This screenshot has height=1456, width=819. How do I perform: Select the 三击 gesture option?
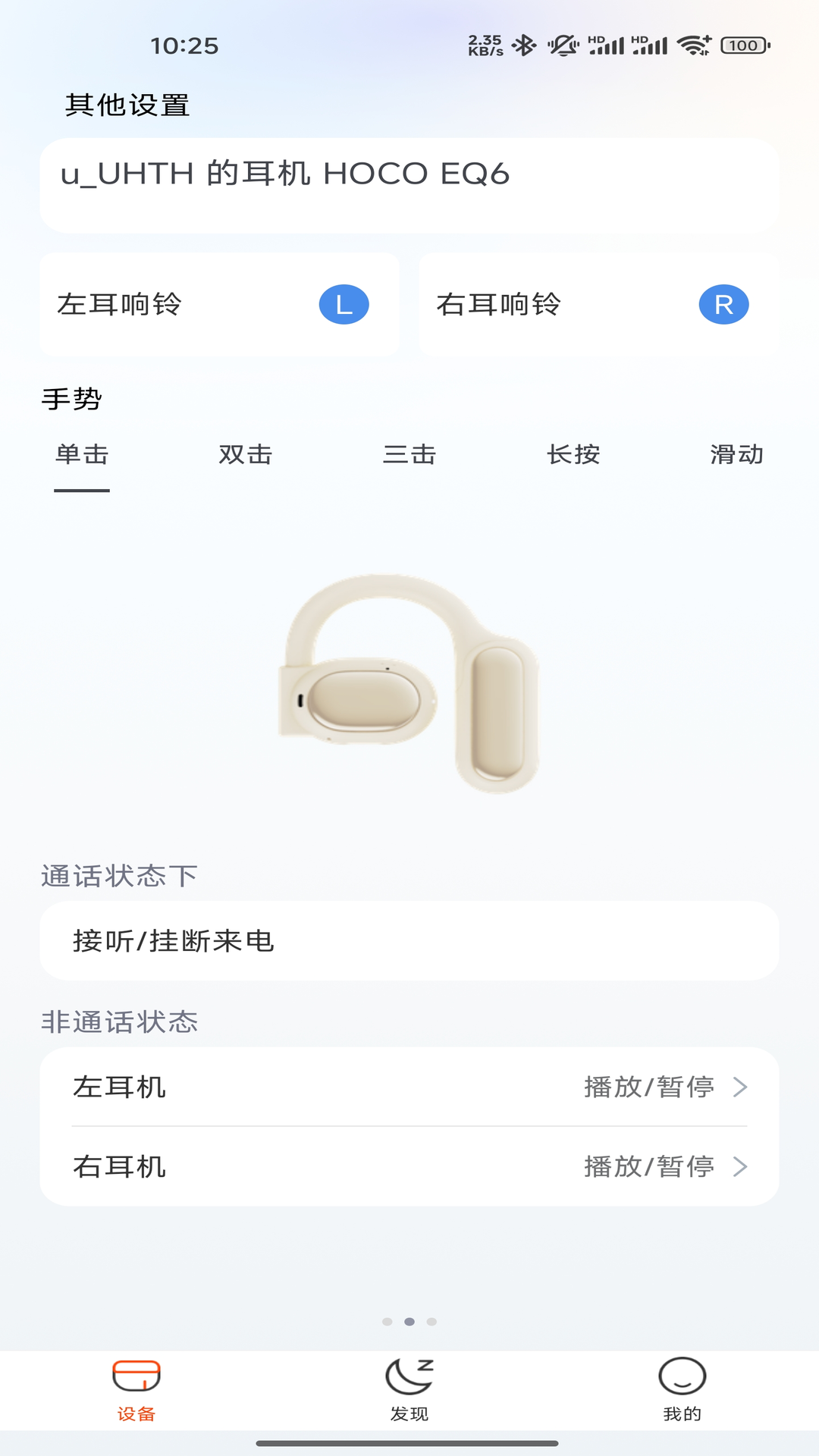coord(409,455)
